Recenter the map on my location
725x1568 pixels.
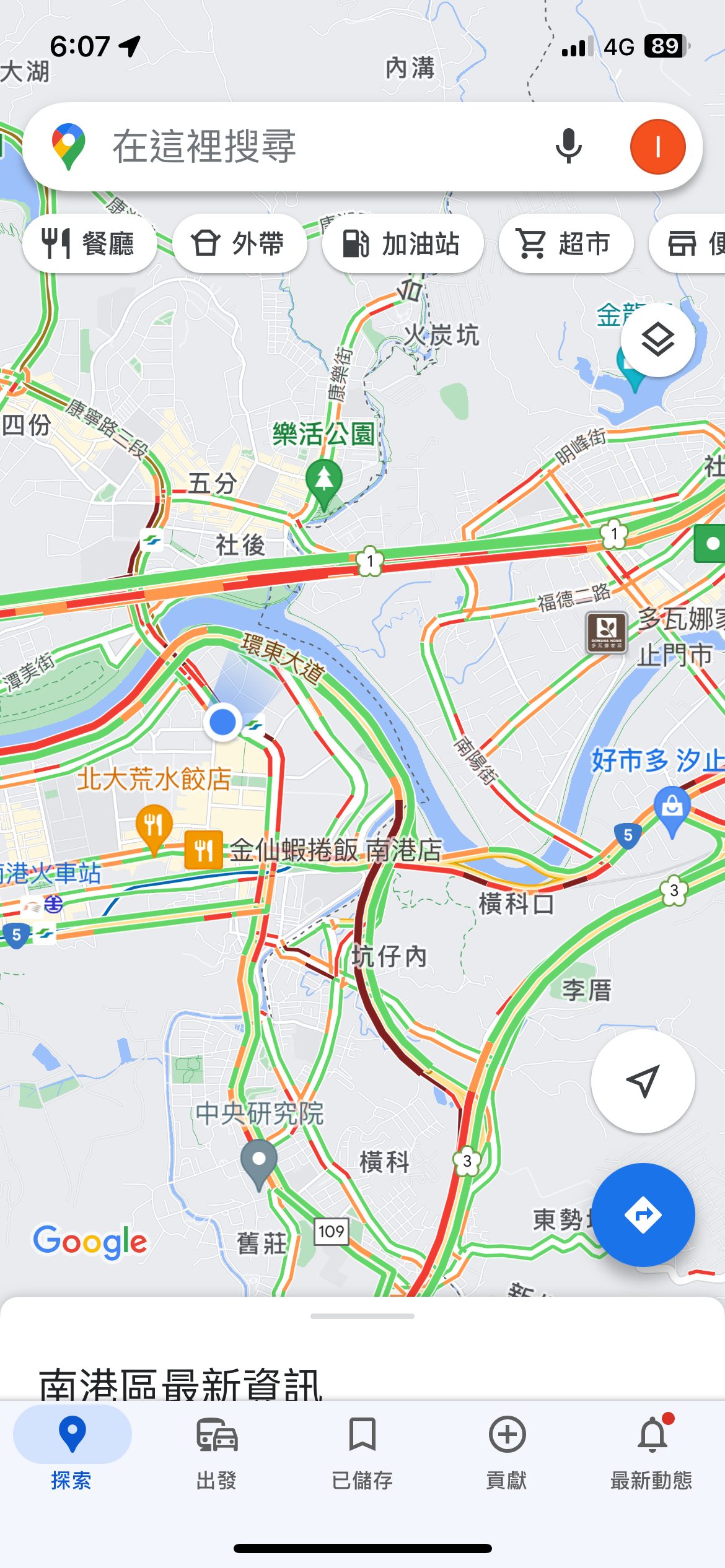(x=643, y=1081)
